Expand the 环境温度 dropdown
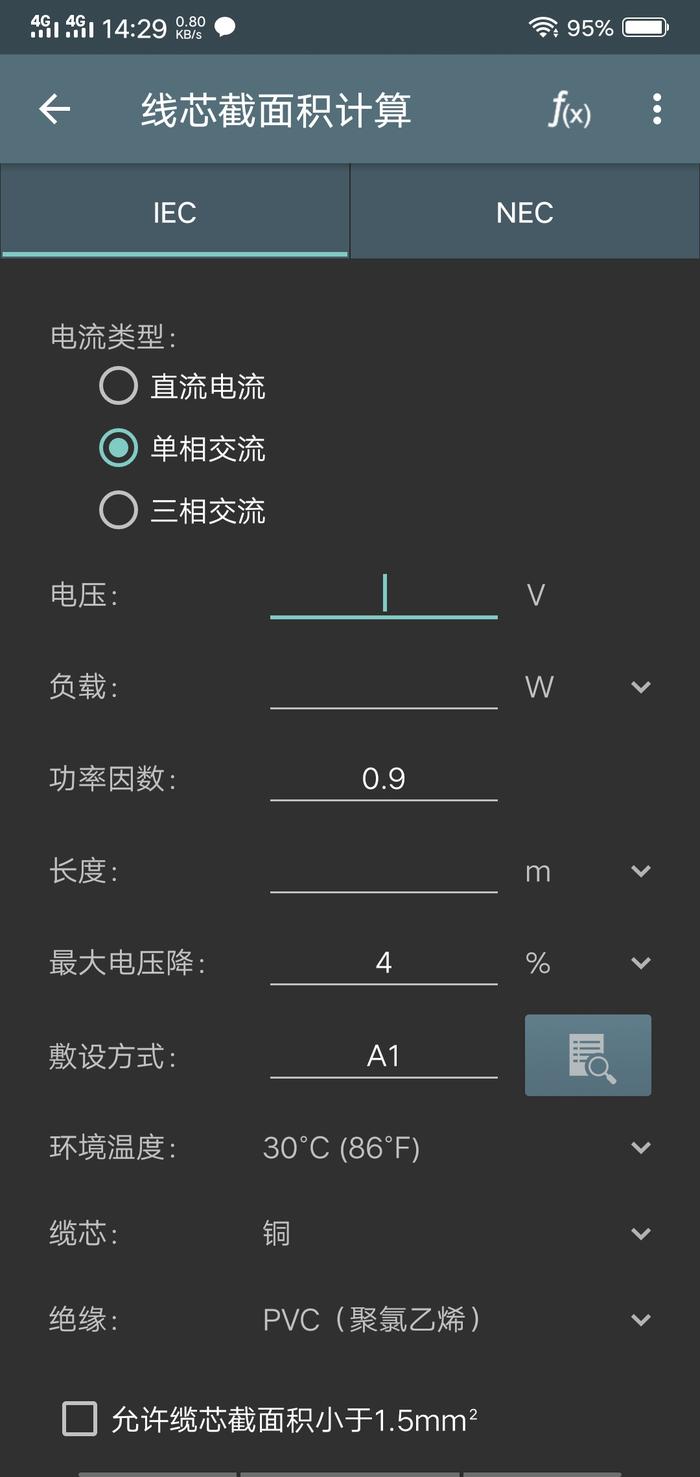This screenshot has width=700, height=1477. [x=457, y=1147]
